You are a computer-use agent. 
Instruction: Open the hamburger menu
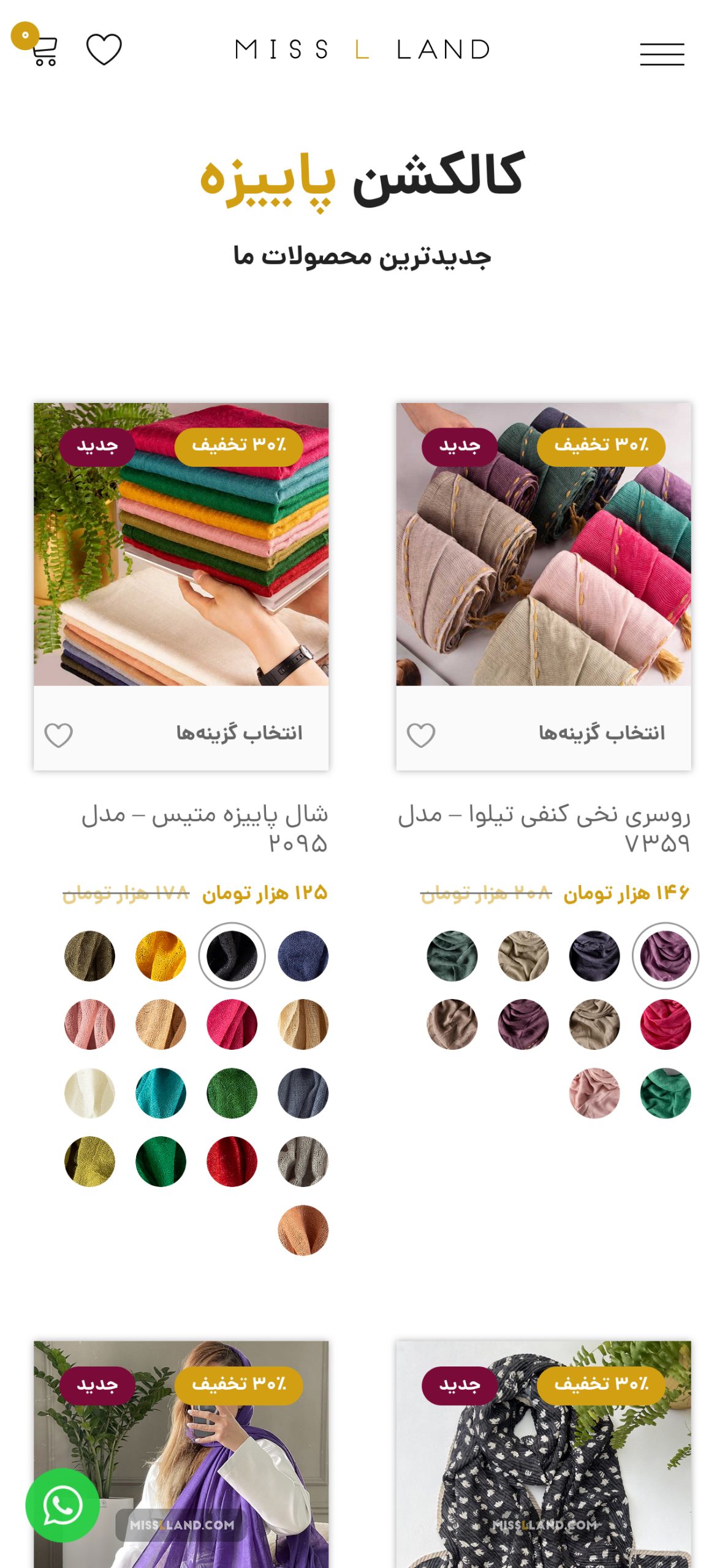click(662, 54)
